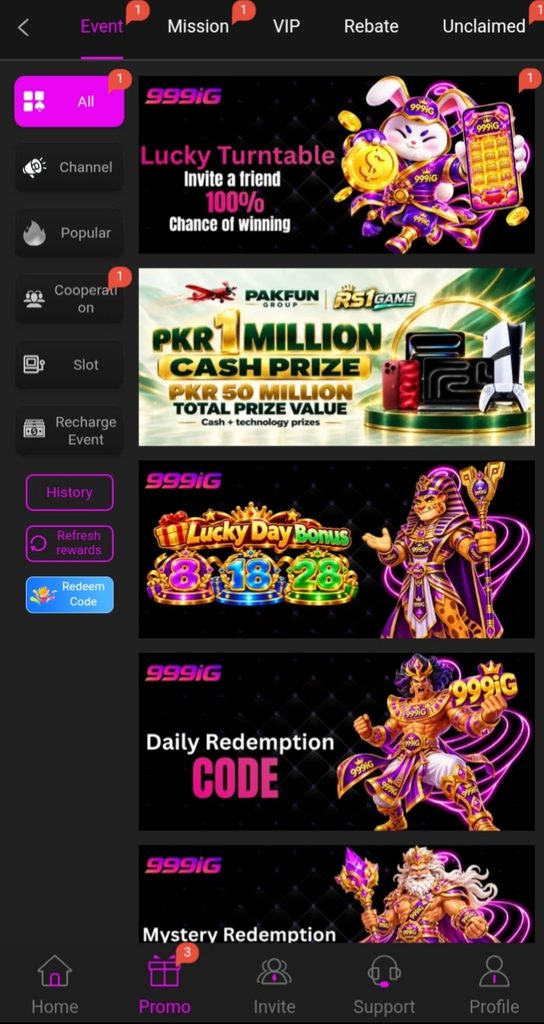Image resolution: width=544 pixels, height=1024 pixels.
Task: View the Lucky Day Bonus event
Action: click(x=336, y=549)
